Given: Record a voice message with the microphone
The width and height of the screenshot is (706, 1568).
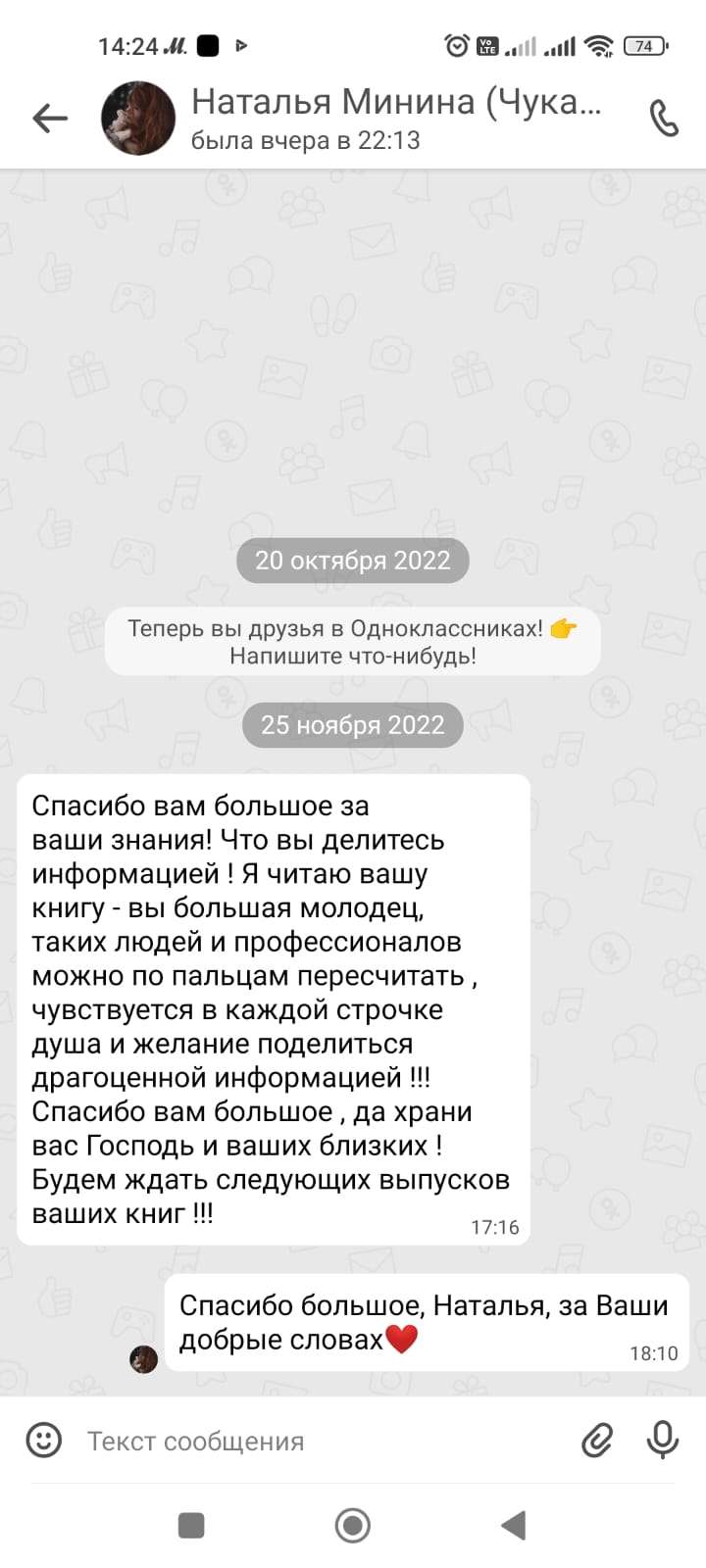Looking at the screenshot, I should (662, 1440).
